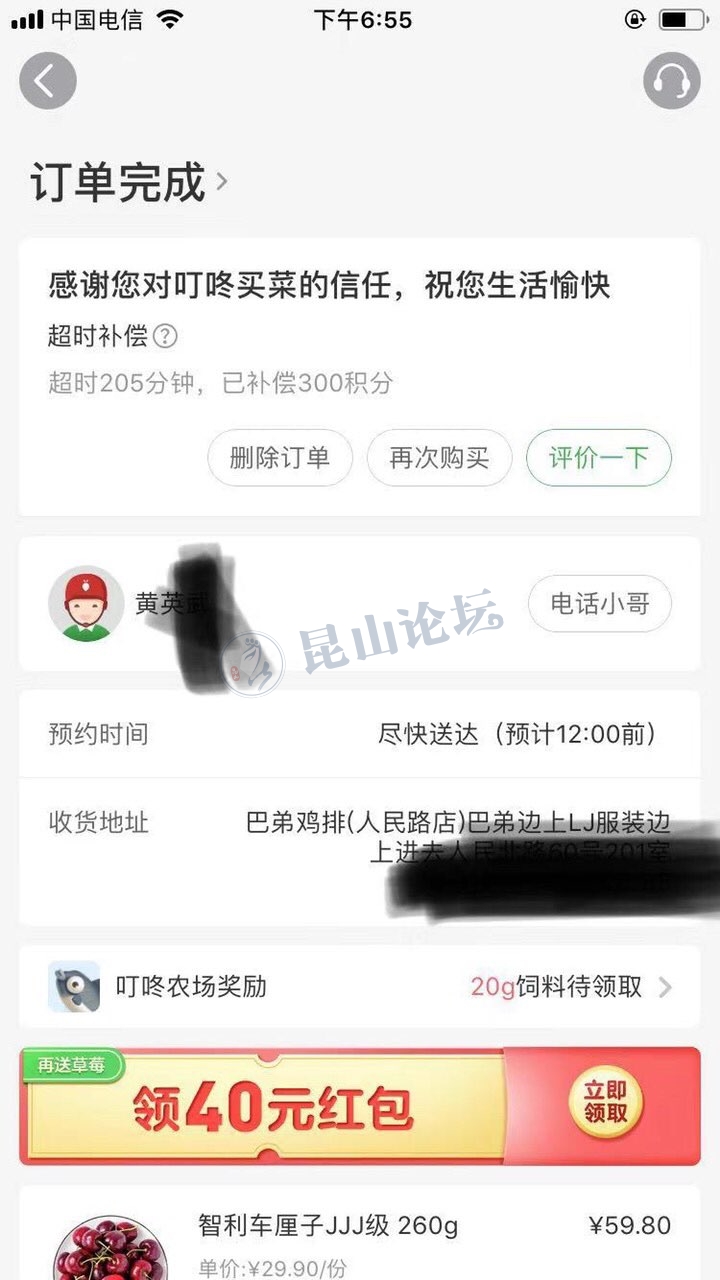Screen dimensions: 720x1280
Task: Claim the 40元红包 with 立即领取
Action: tap(605, 1105)
